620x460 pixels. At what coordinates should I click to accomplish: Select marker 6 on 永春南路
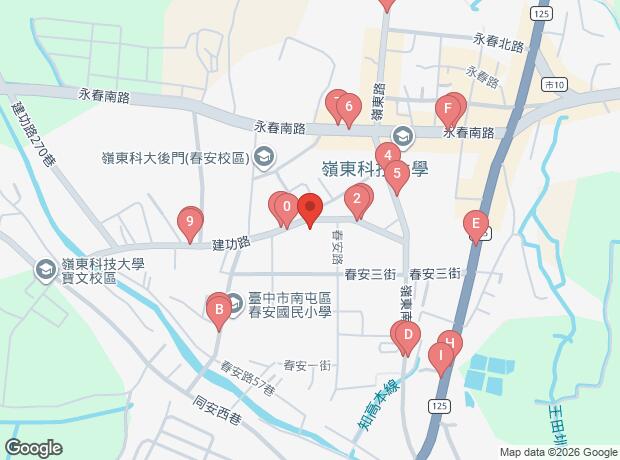347,106
